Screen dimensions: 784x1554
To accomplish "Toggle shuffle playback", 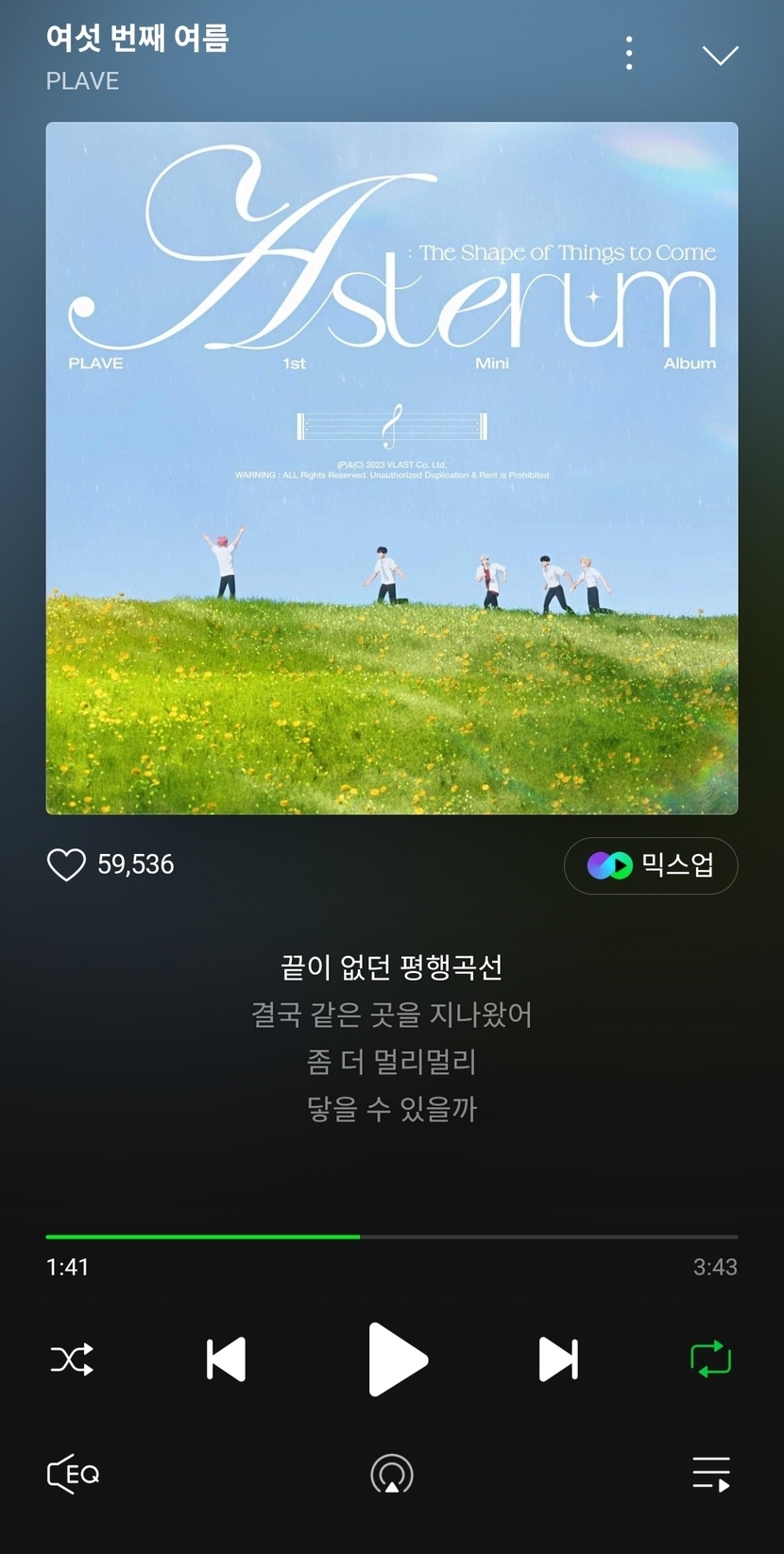I will click(x=72, y=1359).
